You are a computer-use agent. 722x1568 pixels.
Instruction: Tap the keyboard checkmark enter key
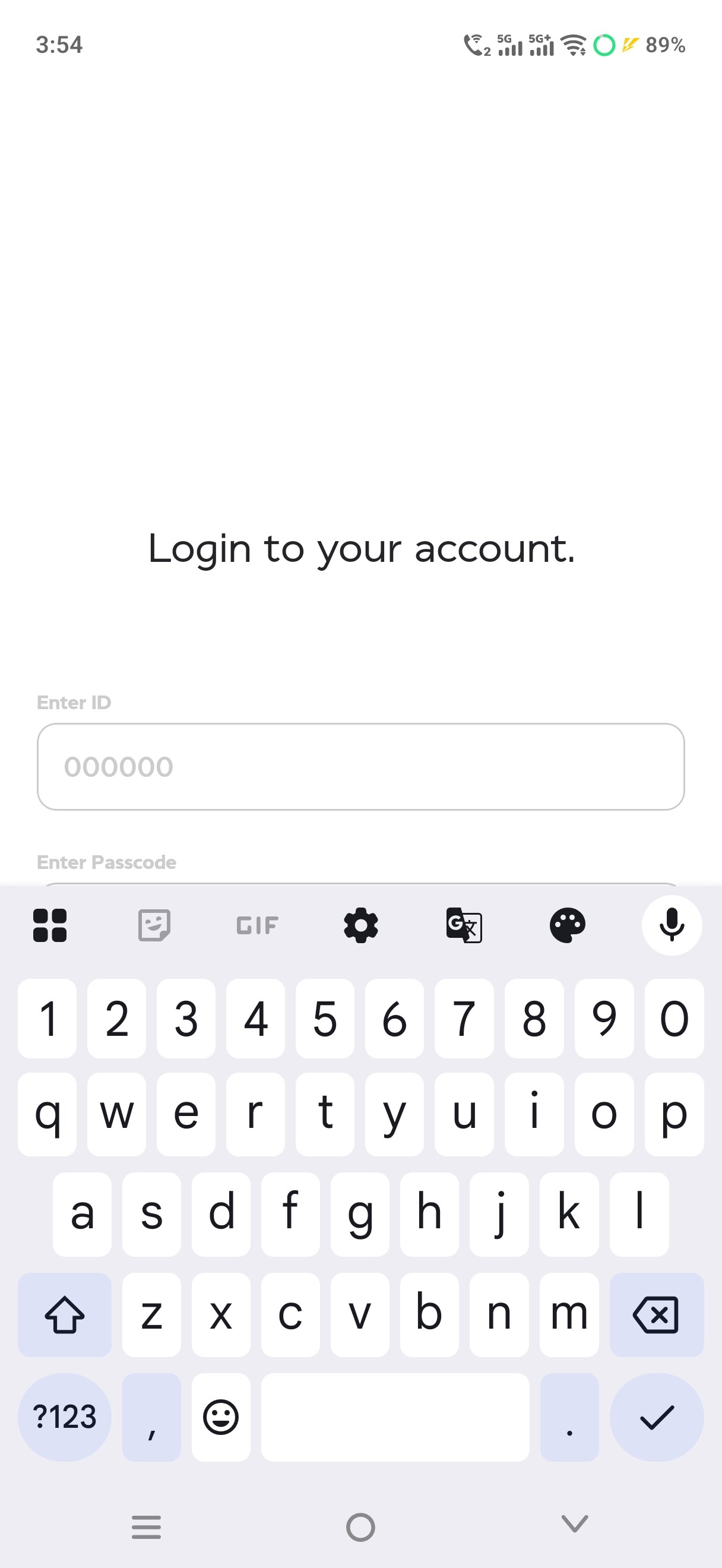[x=655, y=1417]
